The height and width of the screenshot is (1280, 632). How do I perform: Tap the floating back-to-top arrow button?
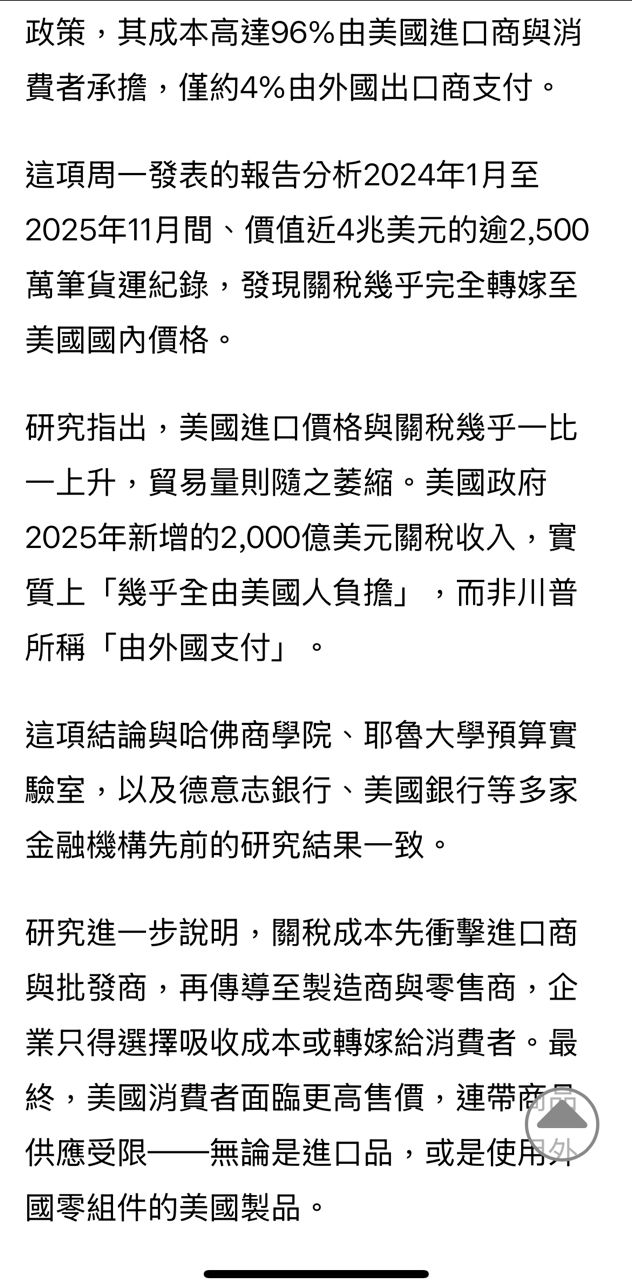pos(561,1124)
